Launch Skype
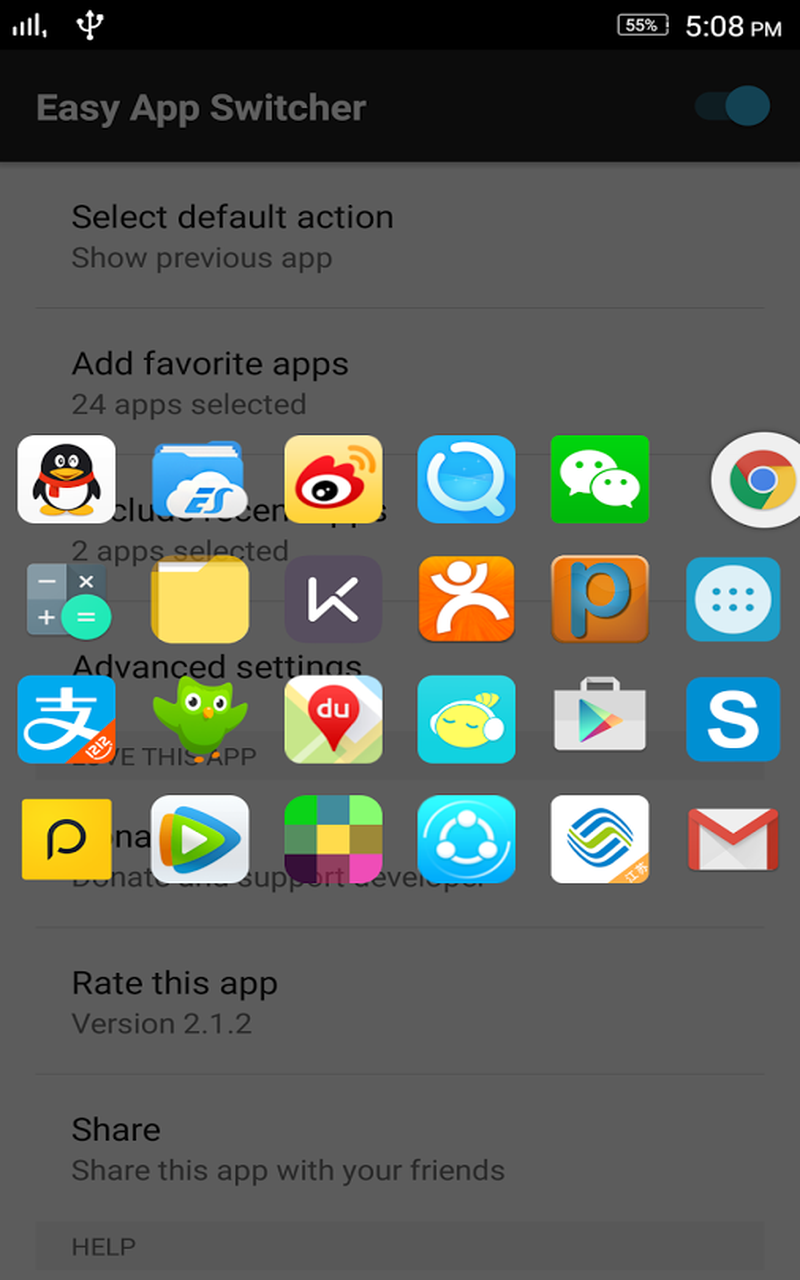The width and height of the screenshot is (800, 1280). [x=733, y=720]
